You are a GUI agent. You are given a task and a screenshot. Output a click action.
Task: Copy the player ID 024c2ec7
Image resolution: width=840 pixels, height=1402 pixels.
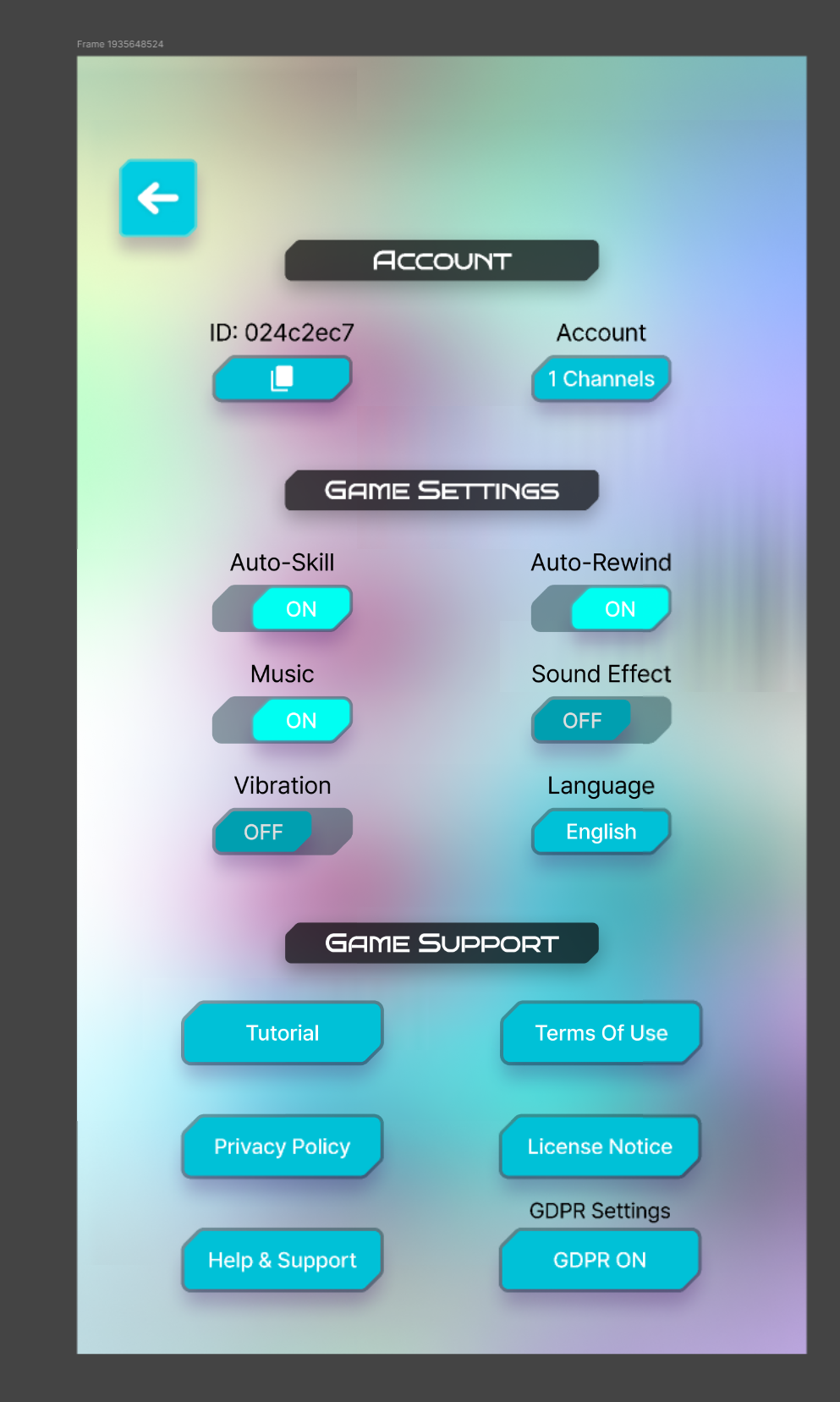pos(282,378)
